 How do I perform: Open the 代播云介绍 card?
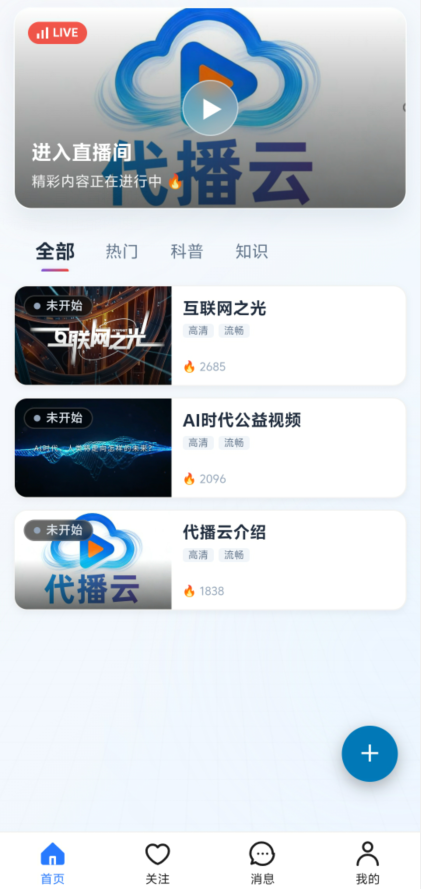tap(210, 560)
